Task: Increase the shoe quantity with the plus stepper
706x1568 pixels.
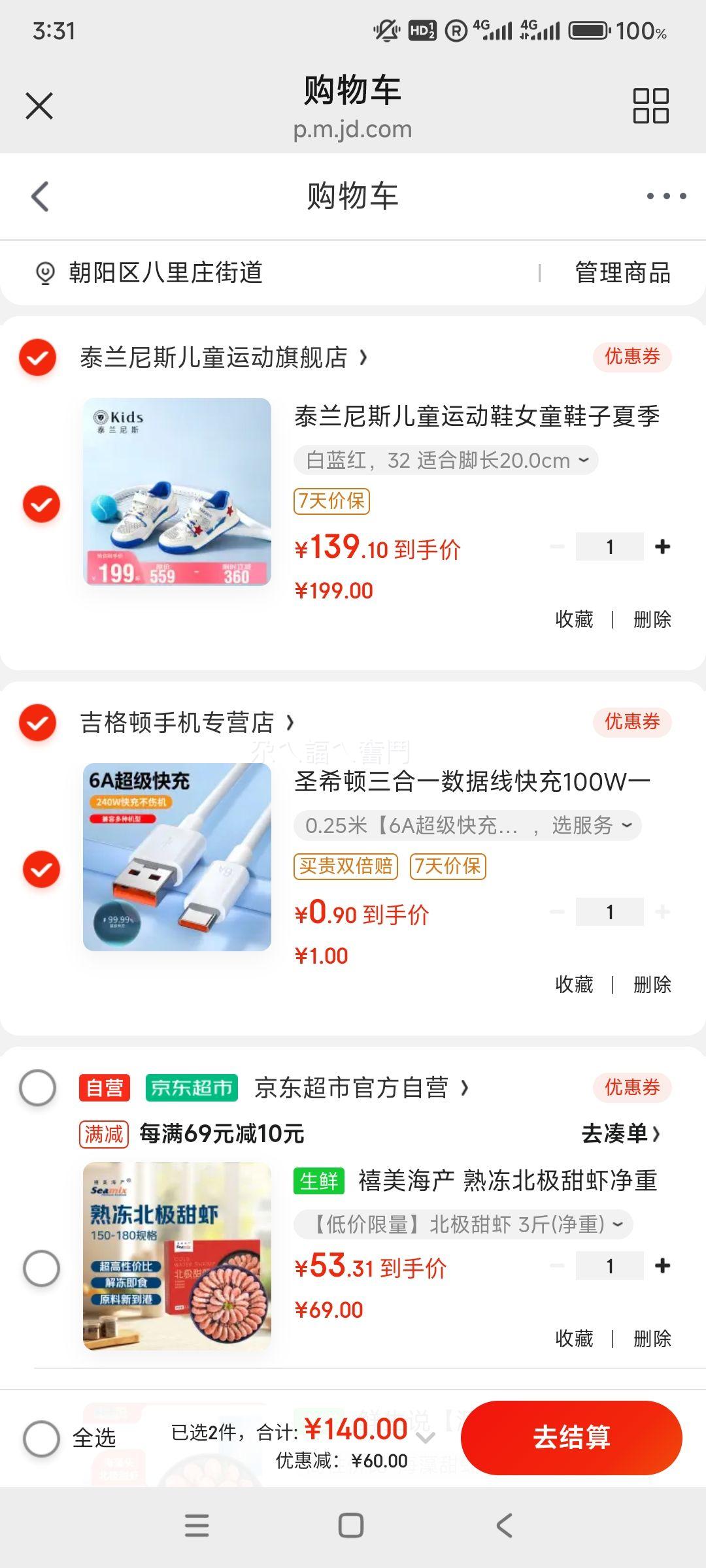Action: coord(662,546)
